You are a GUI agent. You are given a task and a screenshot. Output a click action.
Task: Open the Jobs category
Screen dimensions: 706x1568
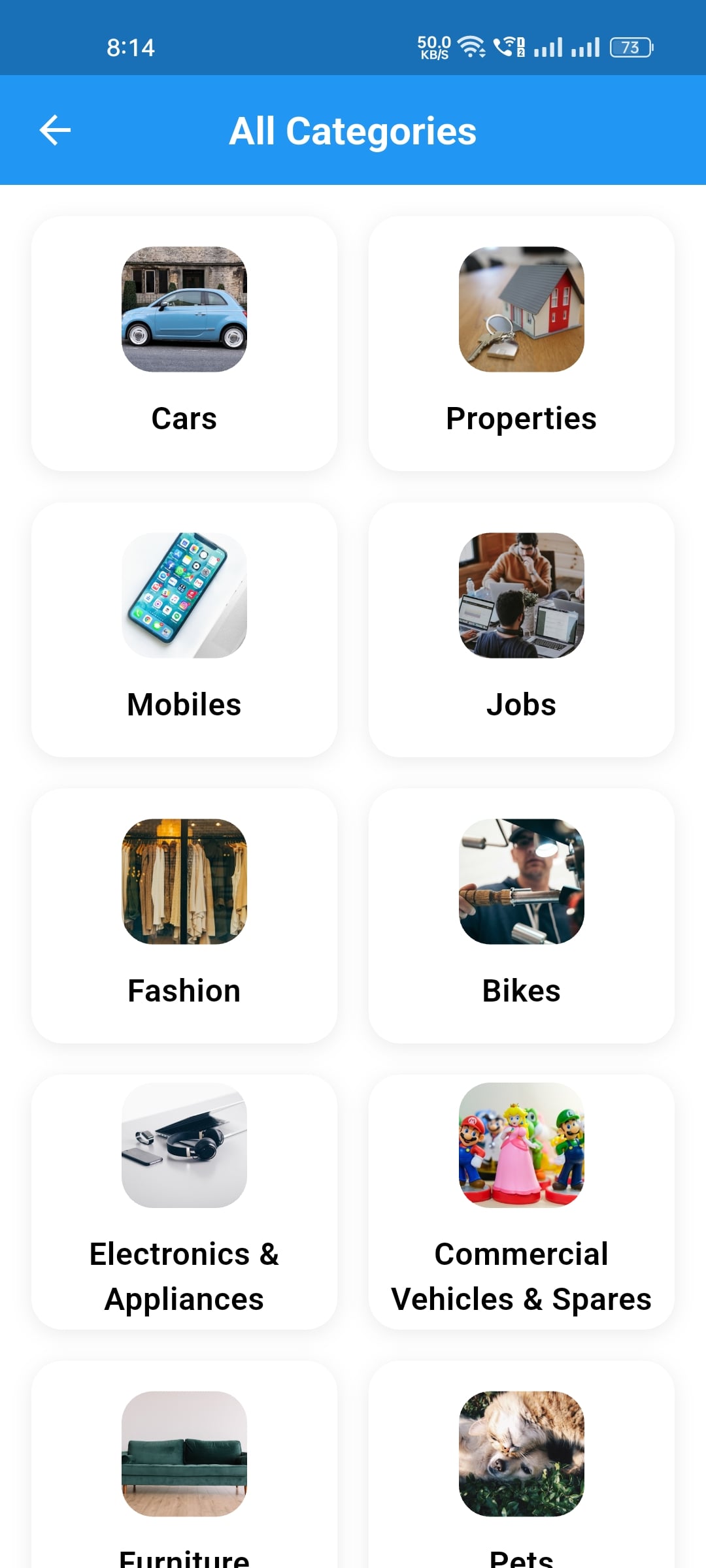coord(521,627)
